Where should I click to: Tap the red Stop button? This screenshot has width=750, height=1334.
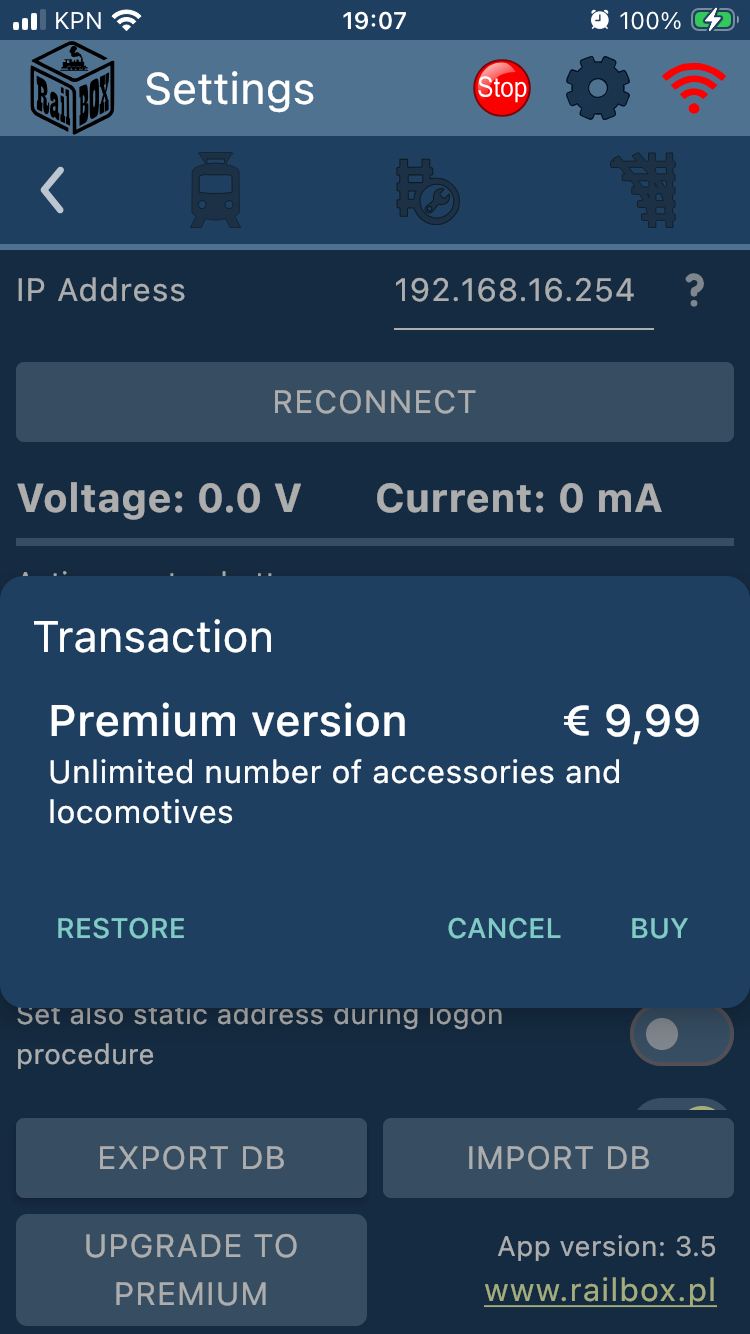tap(501, 89)
